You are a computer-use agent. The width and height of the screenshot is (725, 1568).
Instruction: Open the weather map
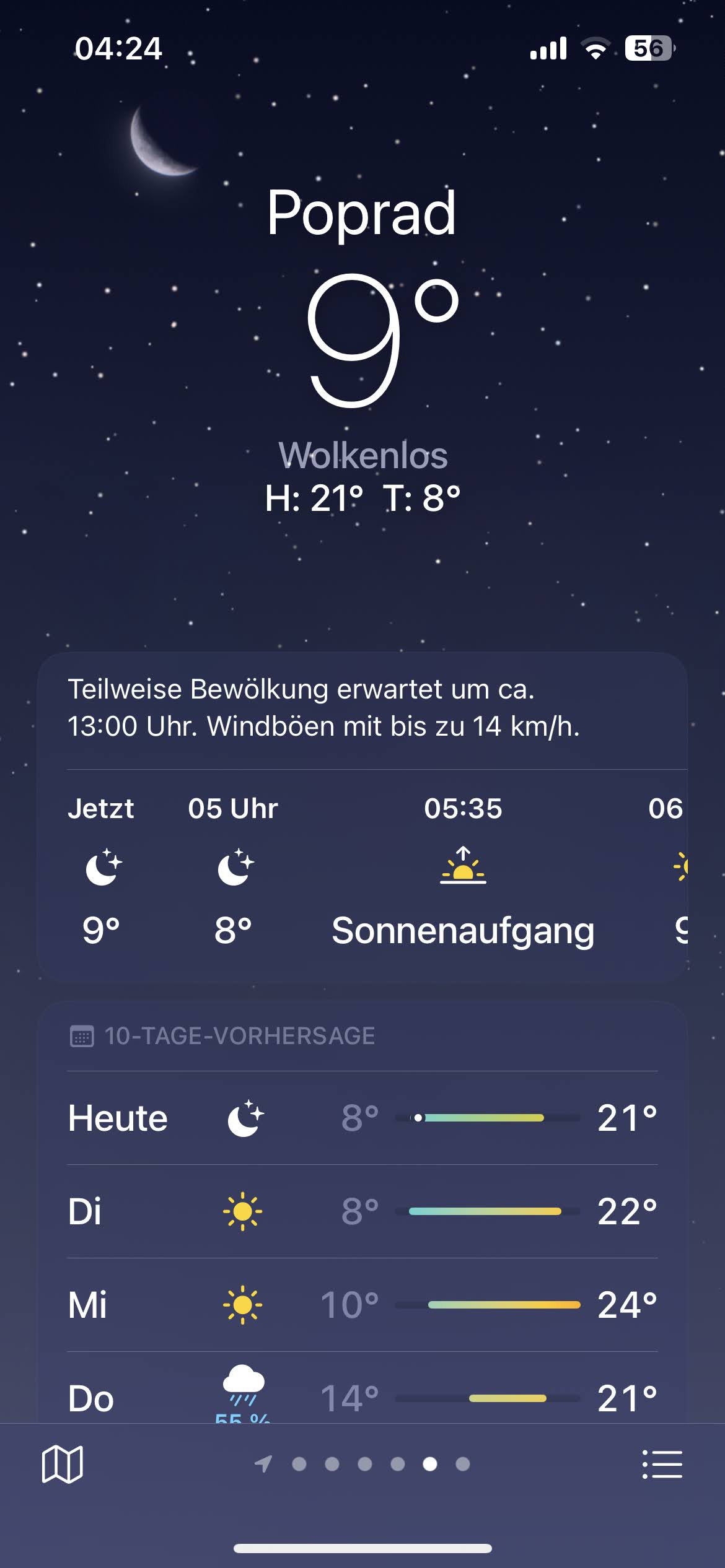click(x=62, y=1464)
